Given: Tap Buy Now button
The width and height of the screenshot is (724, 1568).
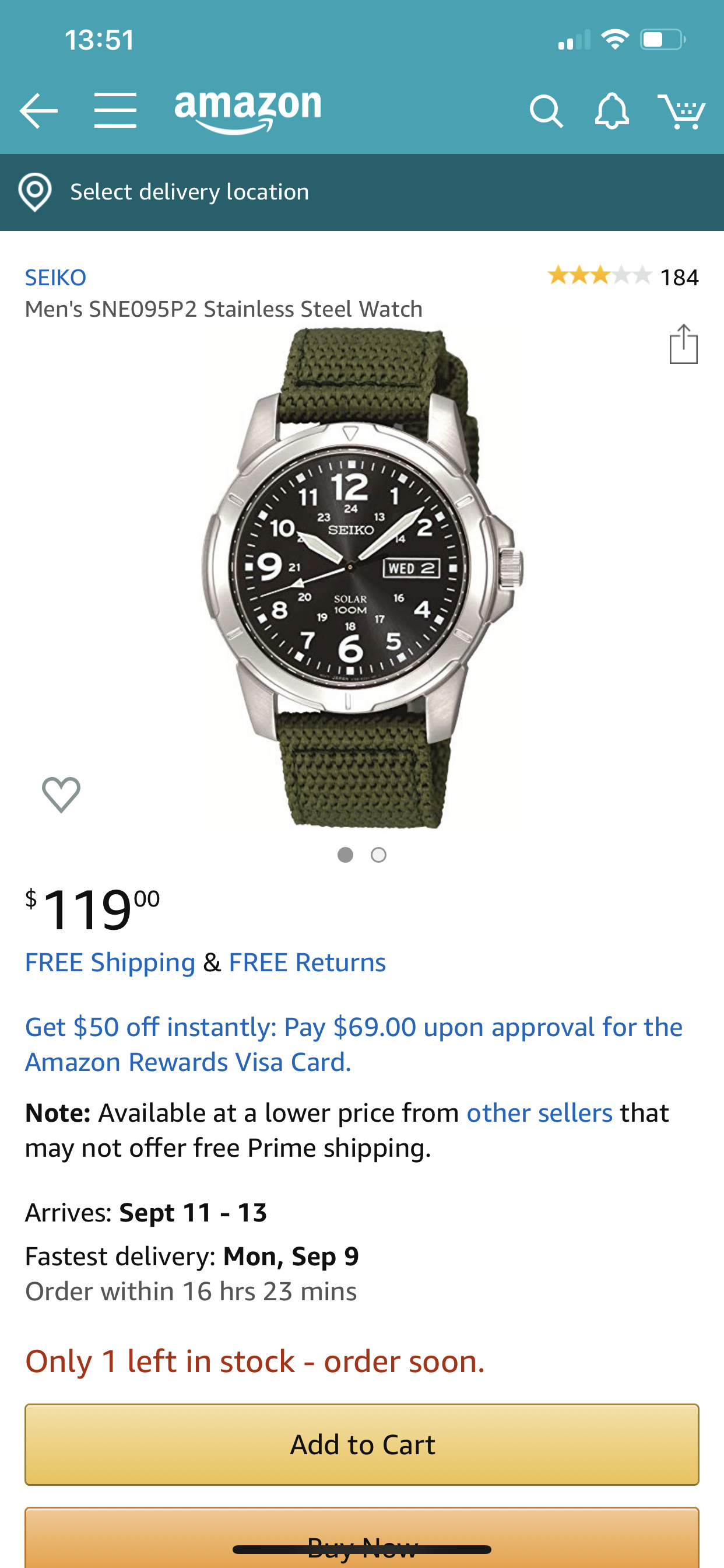Looking at the screenshot, I should (362, 1538).
